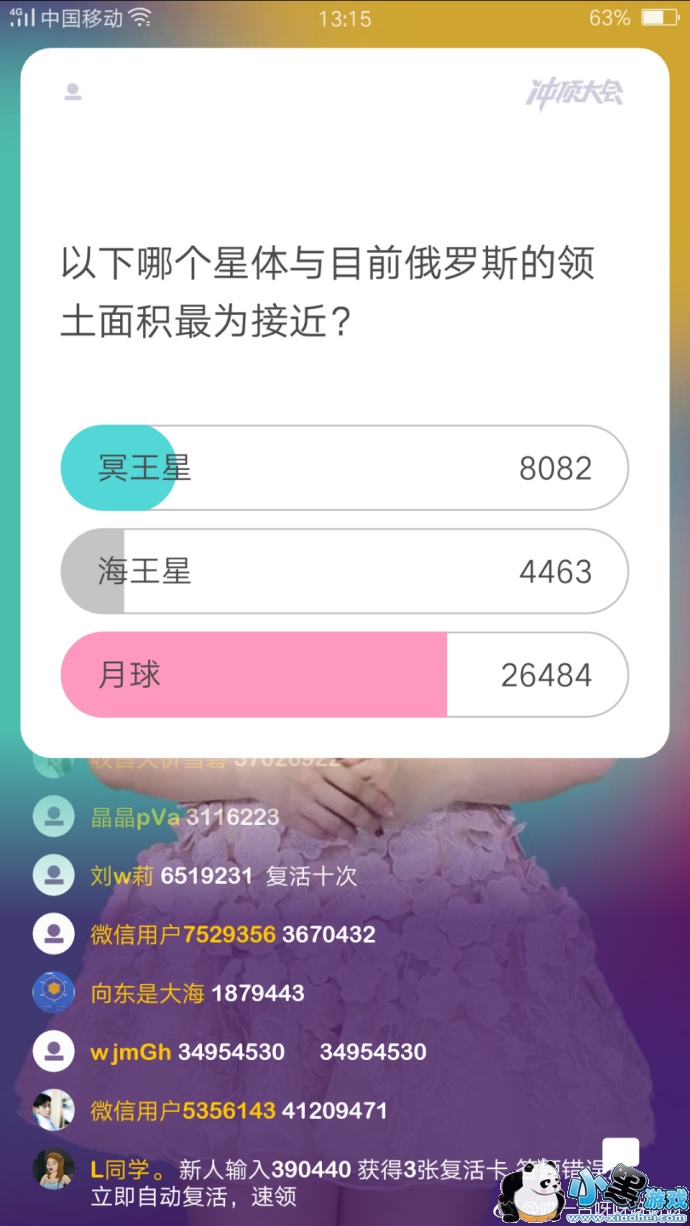The width and height of the screenshot is (690, 1226).
Task: Select the 冥王星 answer option
Action: click(344, 468)
